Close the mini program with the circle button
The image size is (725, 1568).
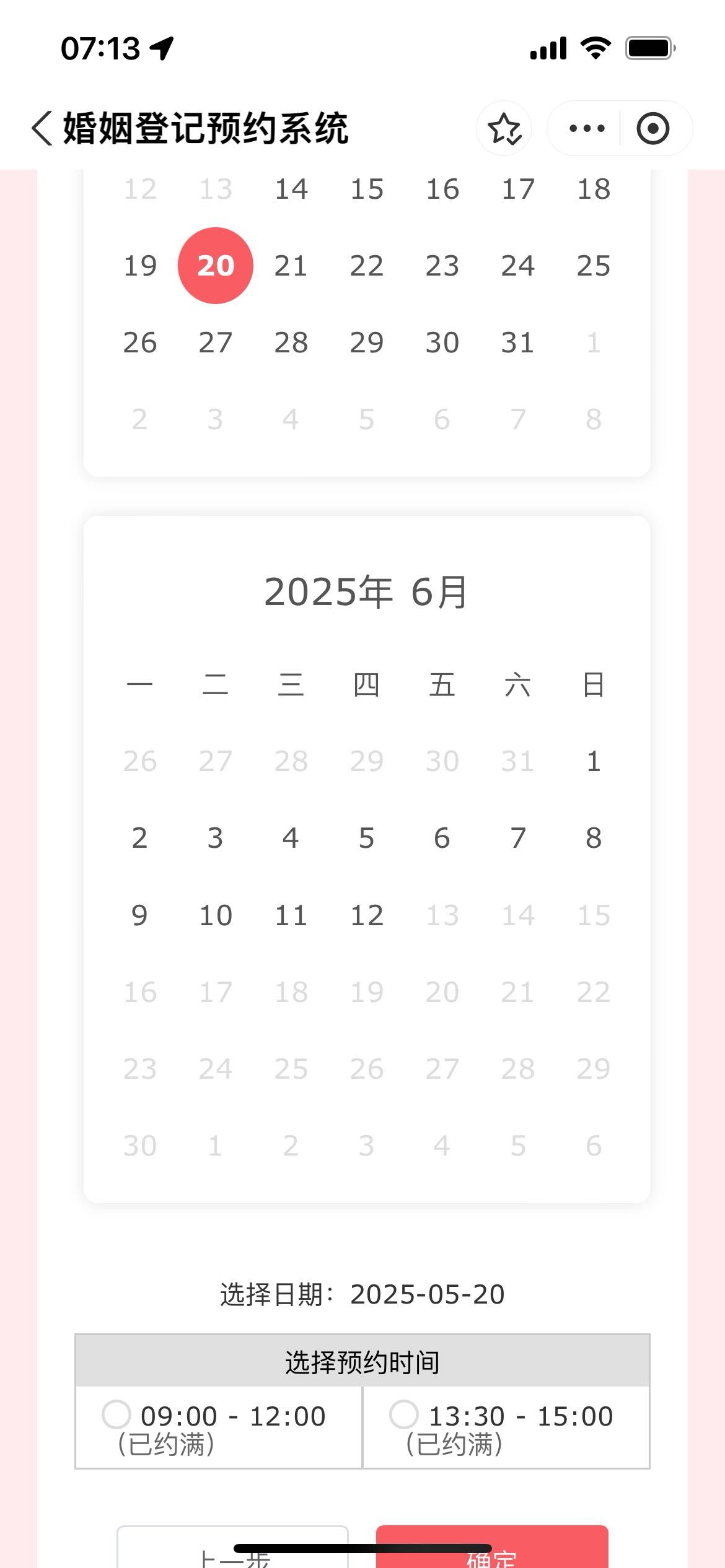click(653, 129)
